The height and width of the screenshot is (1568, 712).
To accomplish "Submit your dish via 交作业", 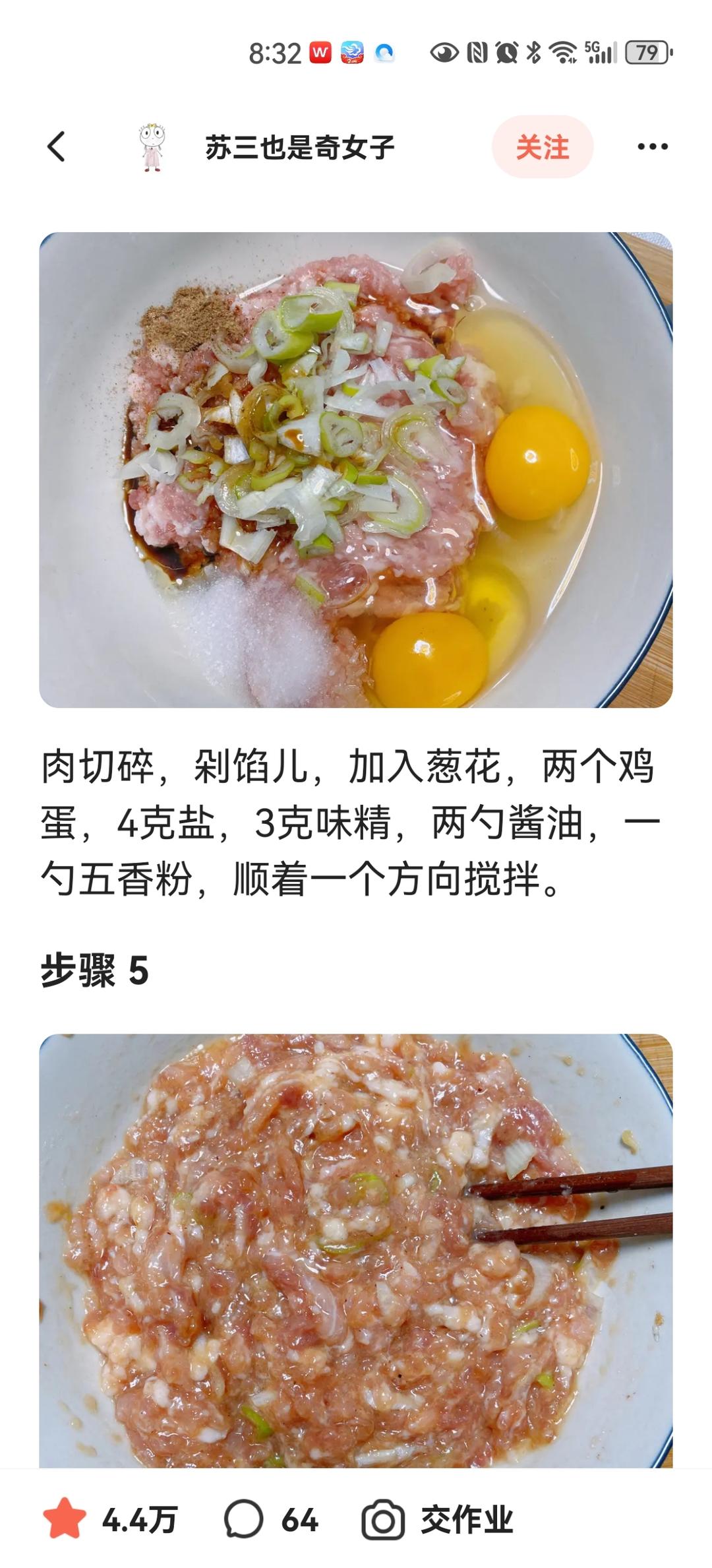I will [x=437, y=1520].
